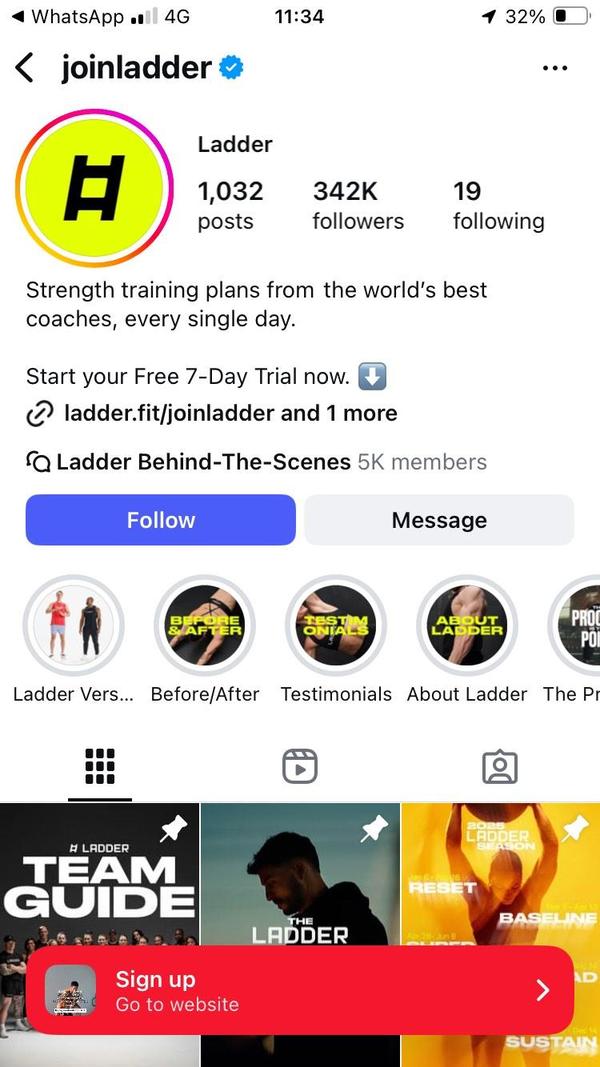Open the 342K followers list

click(x=358, y=205)
